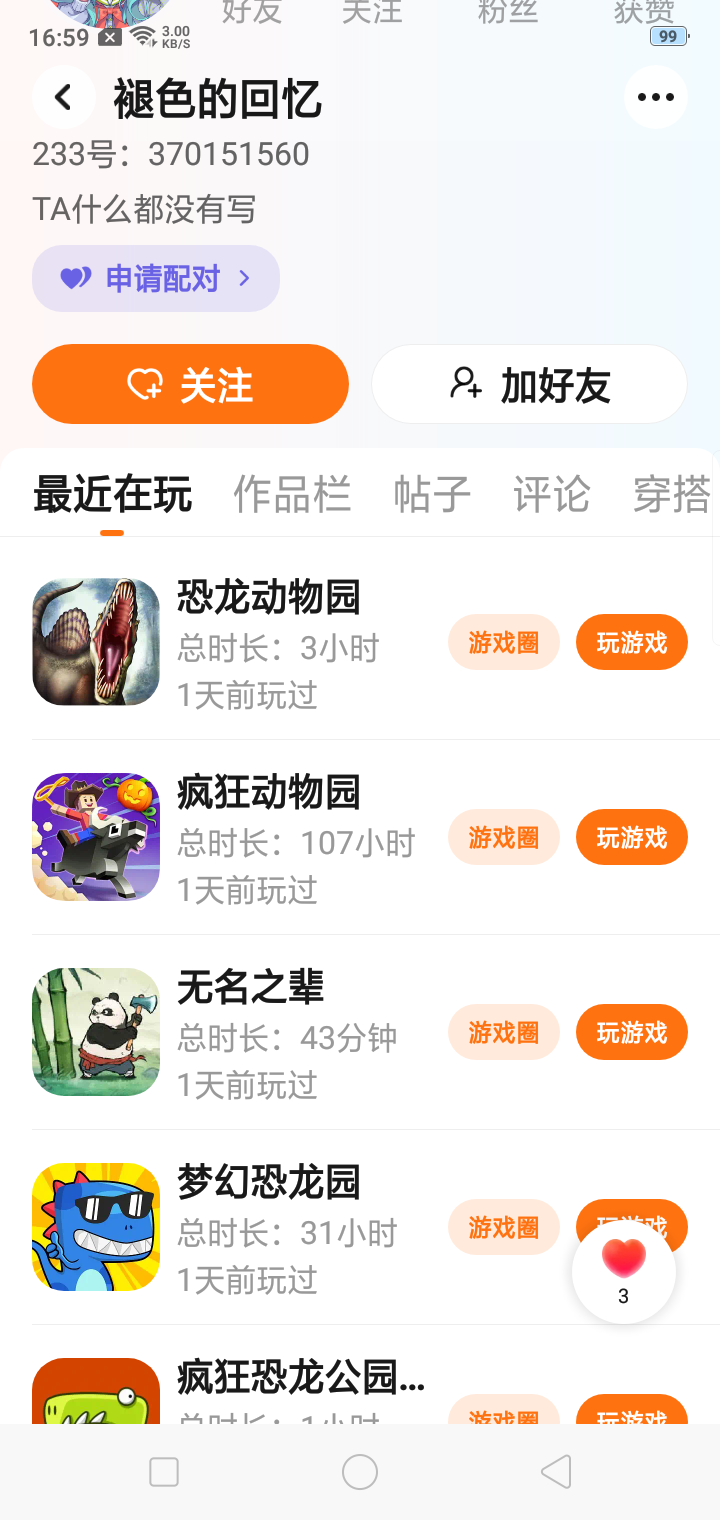
Task: Go back using the top-left arrow
Action: point(63,97)
